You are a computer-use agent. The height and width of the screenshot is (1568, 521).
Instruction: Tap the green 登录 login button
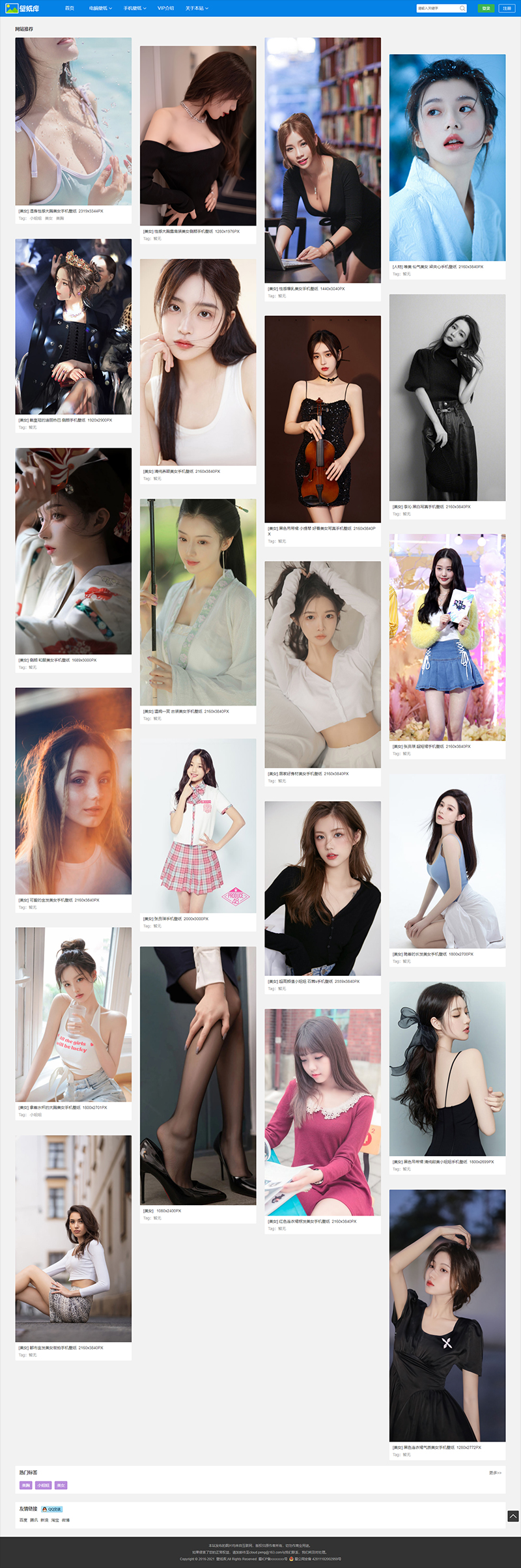(486, 8)
